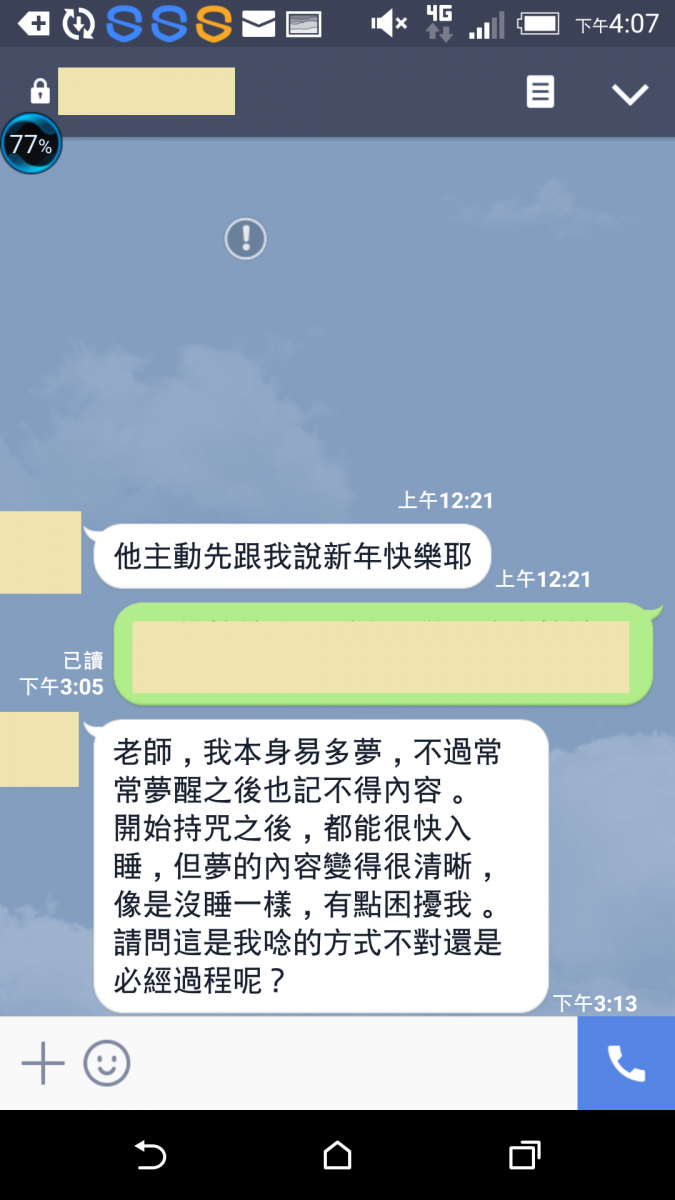The width and height of the screenshot is (675, 1200).
Task: Start a voice call with phone button
Action: [626, 1063]
